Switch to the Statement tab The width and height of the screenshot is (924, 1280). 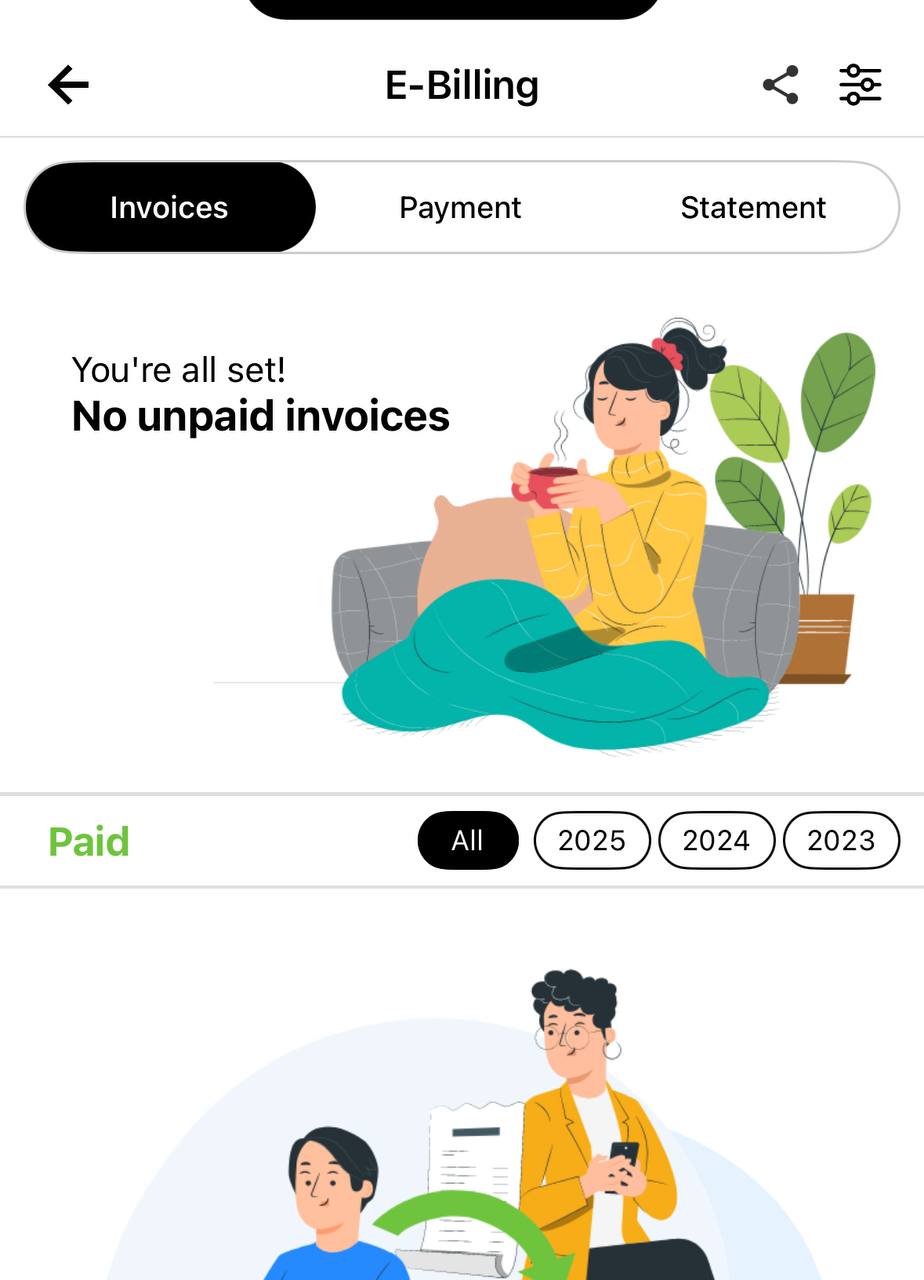[x=753, y=208]
